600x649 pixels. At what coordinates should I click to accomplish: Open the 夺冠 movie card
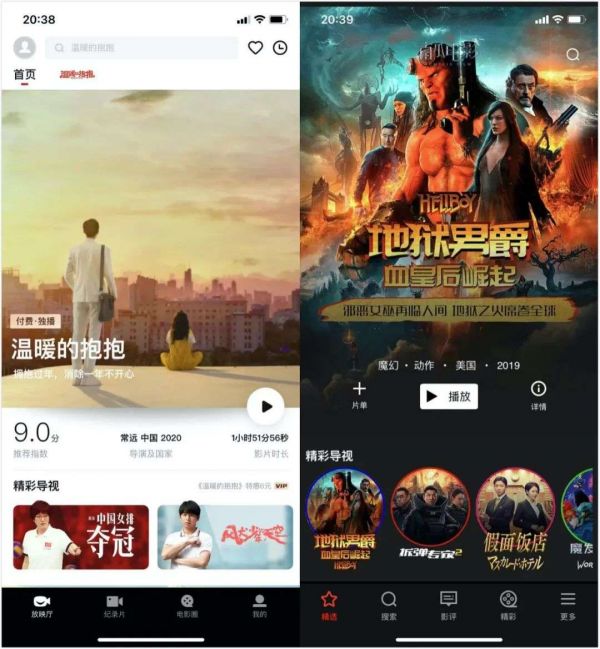pos(81,537)
